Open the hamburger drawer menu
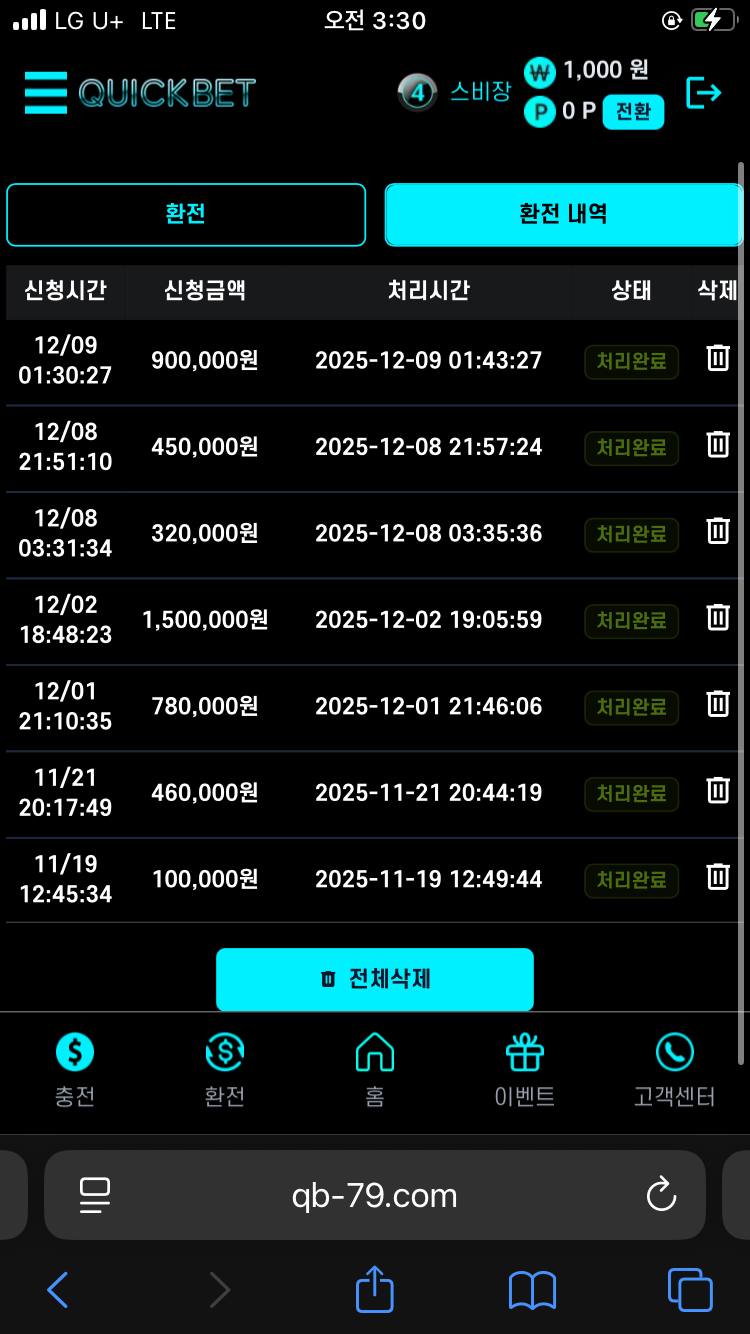750x1334 pixels. (x=46, y=93)
